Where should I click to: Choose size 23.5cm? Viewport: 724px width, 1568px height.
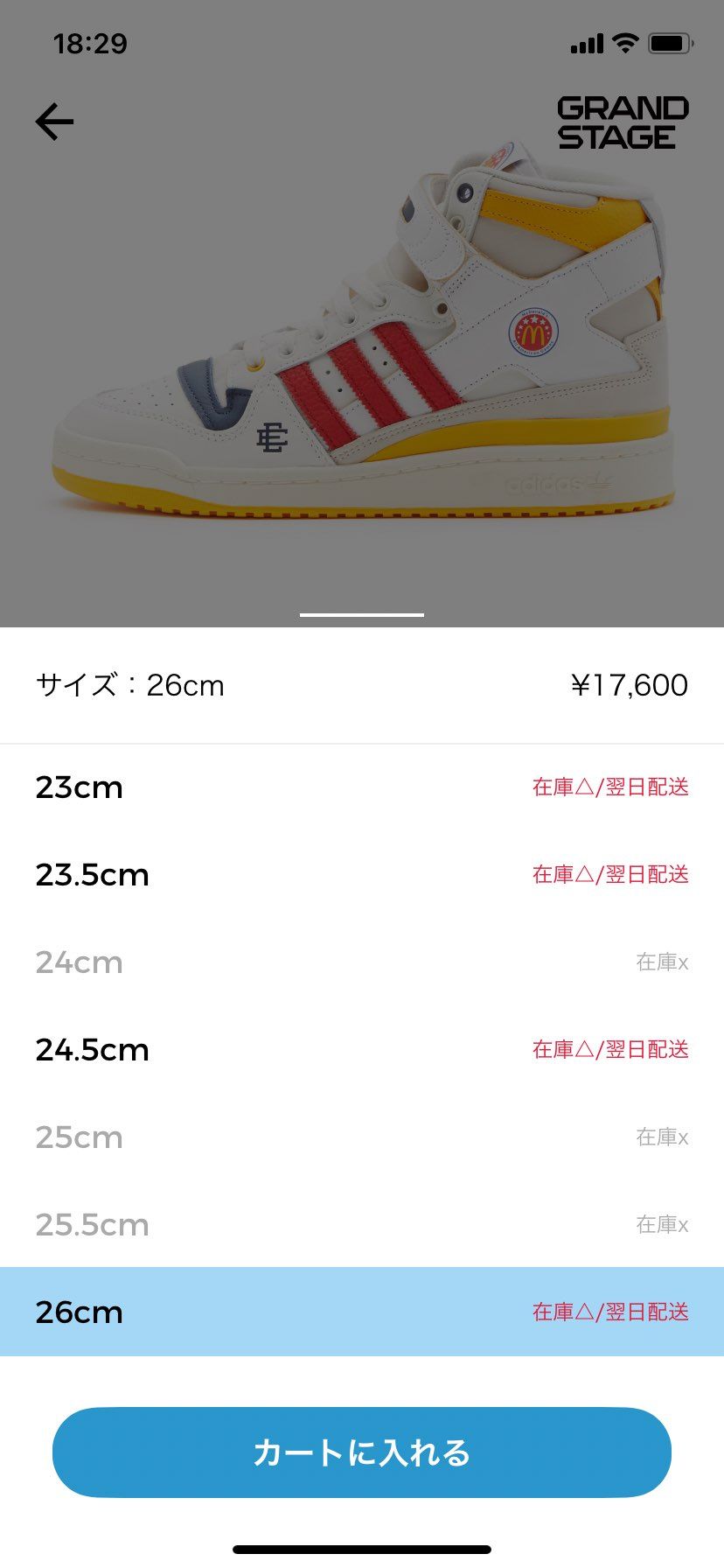94,875
